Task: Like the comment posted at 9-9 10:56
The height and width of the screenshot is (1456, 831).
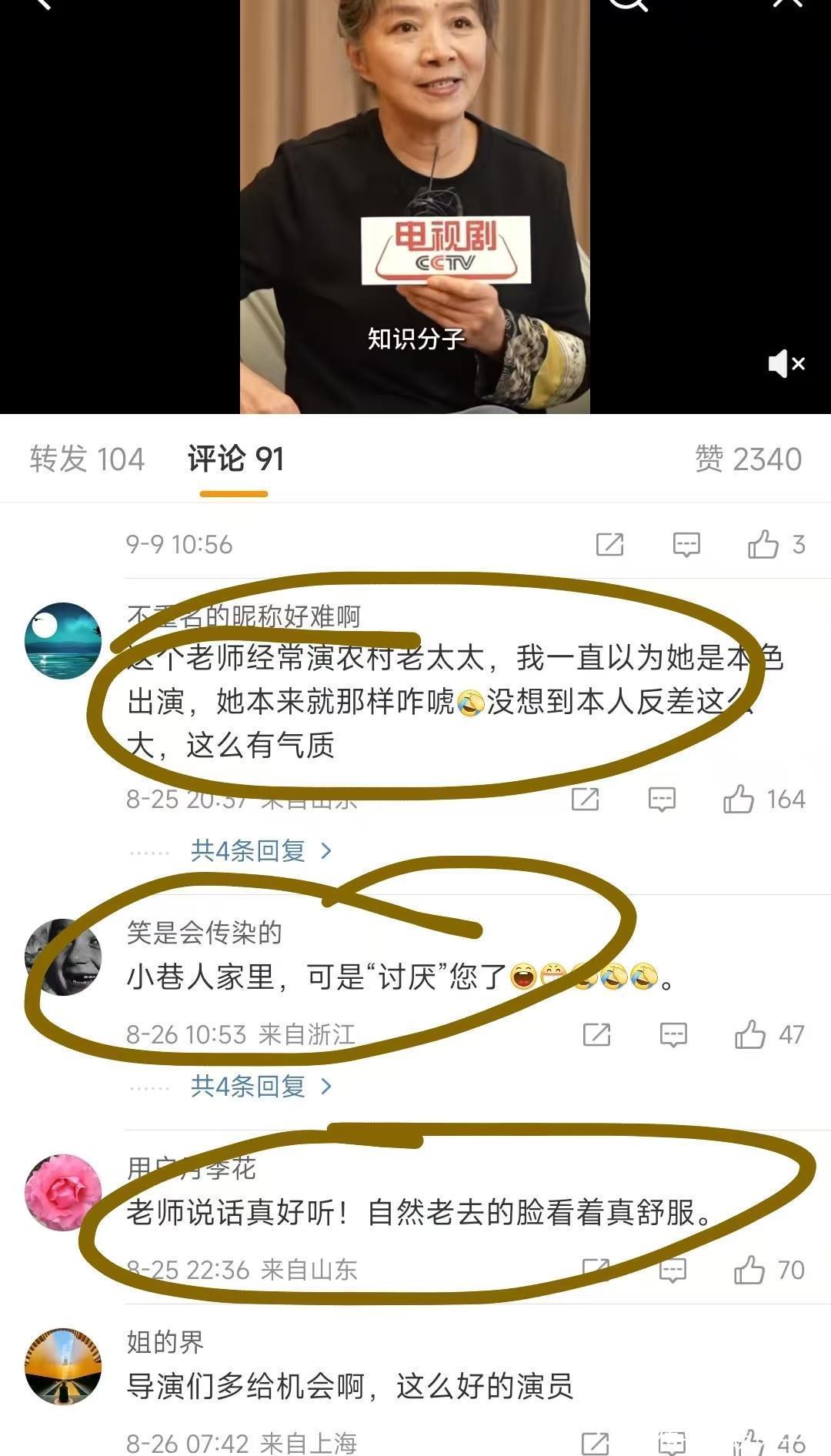Action: [763, 544]
